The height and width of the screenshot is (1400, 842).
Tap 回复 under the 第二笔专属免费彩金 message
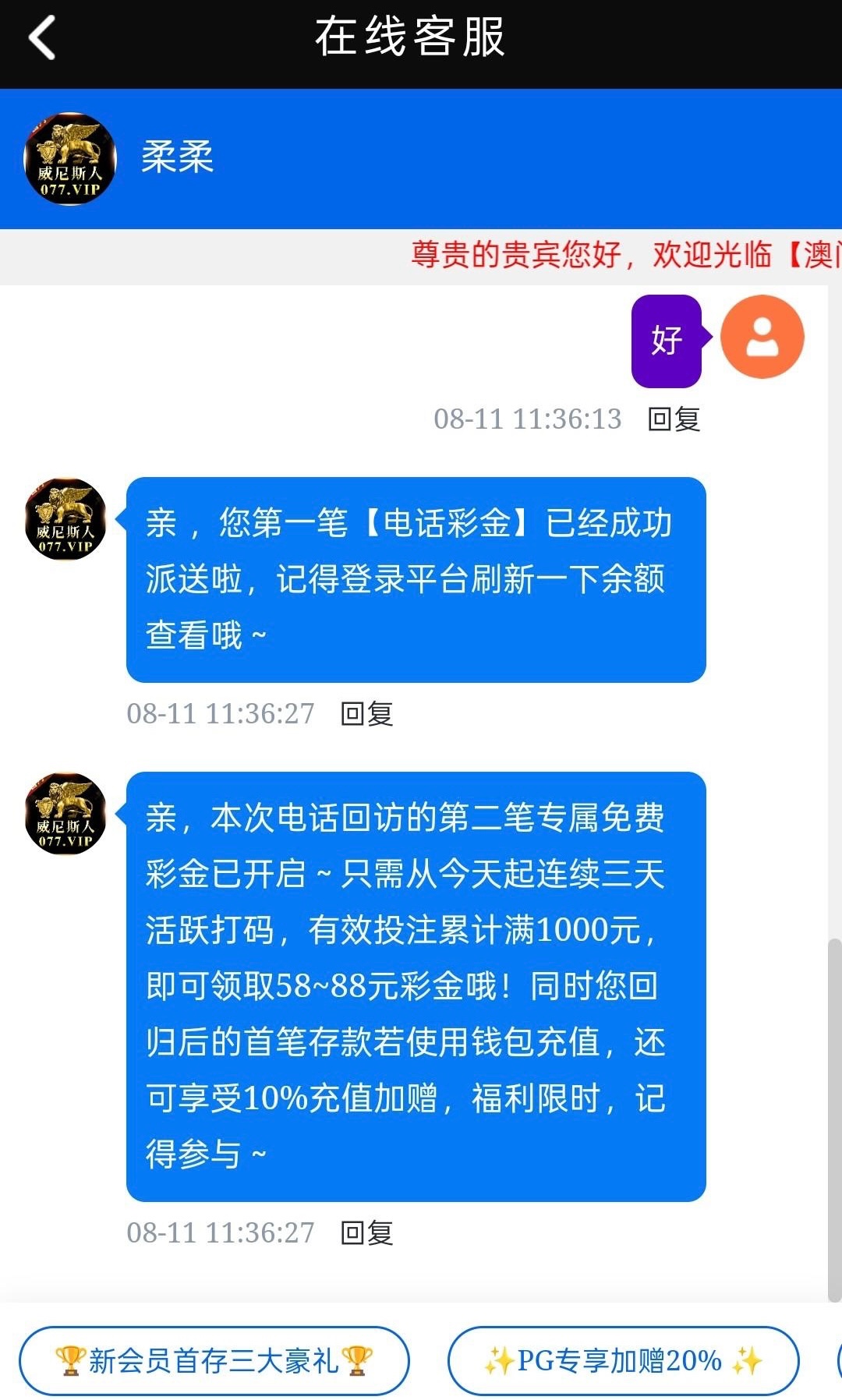click(x=367, y=1232)
